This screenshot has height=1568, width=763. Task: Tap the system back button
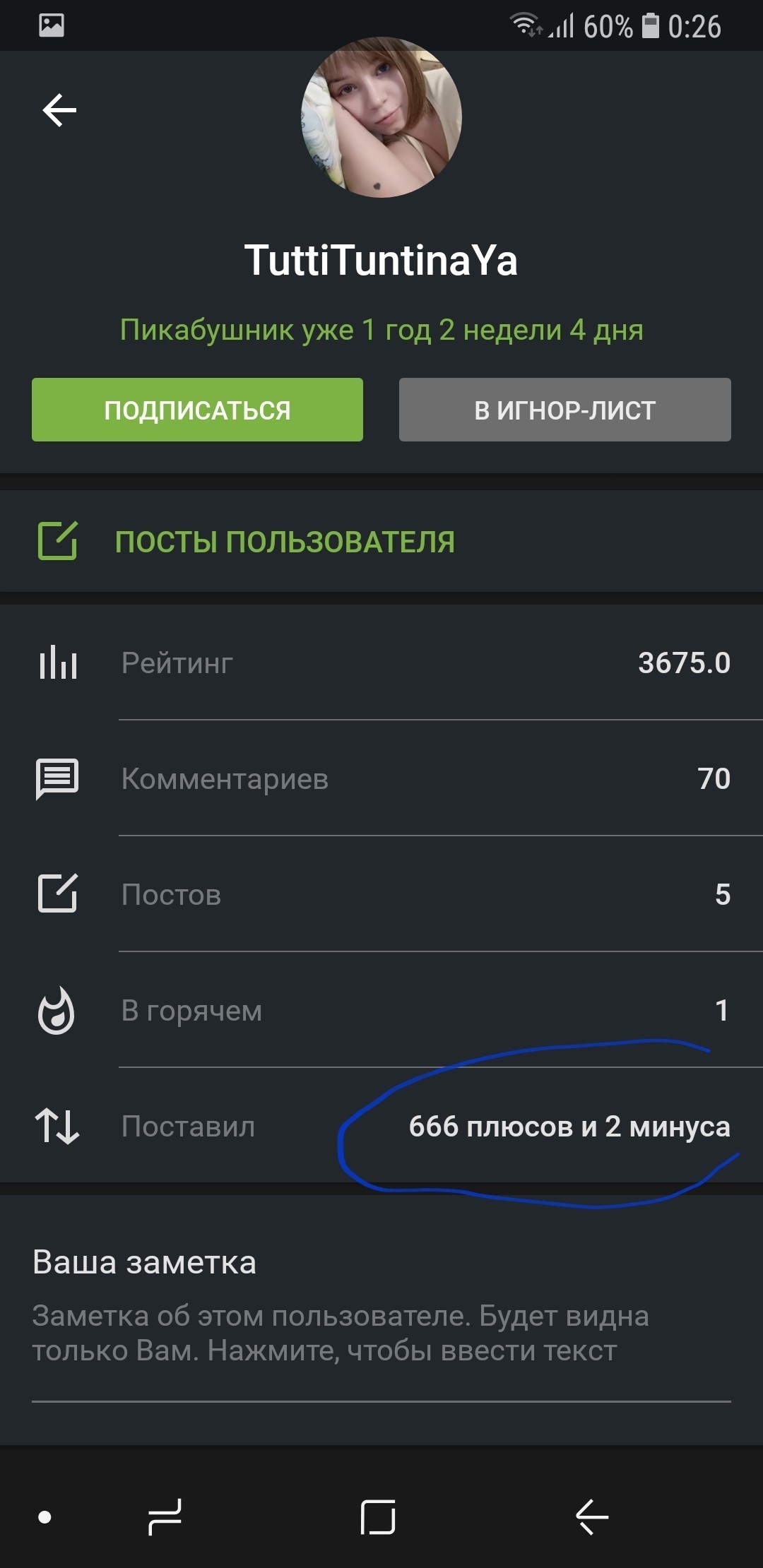[592, 1516]
